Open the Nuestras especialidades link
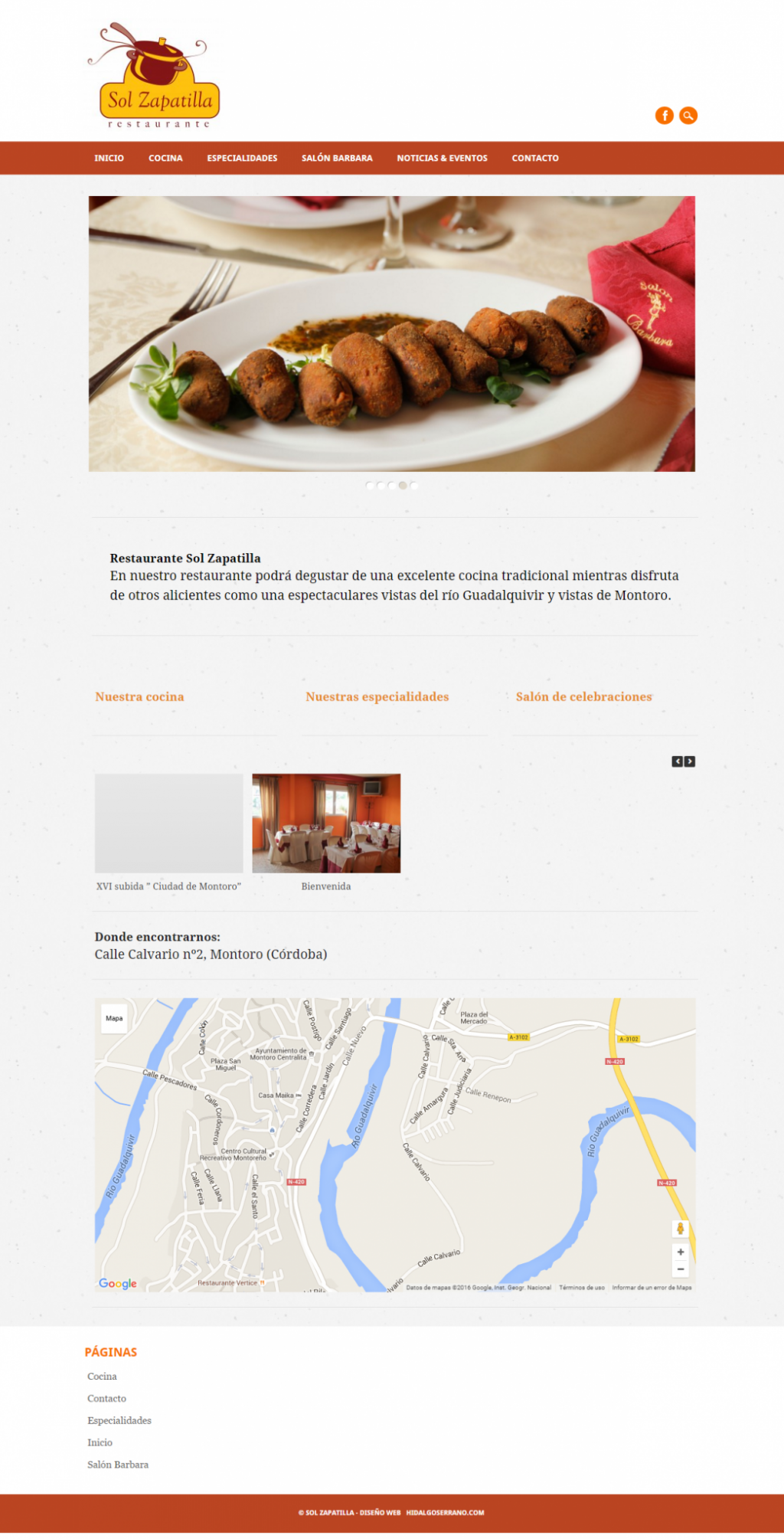The height and width of the screenshot is (1539, 784). (x=377, y=697)
